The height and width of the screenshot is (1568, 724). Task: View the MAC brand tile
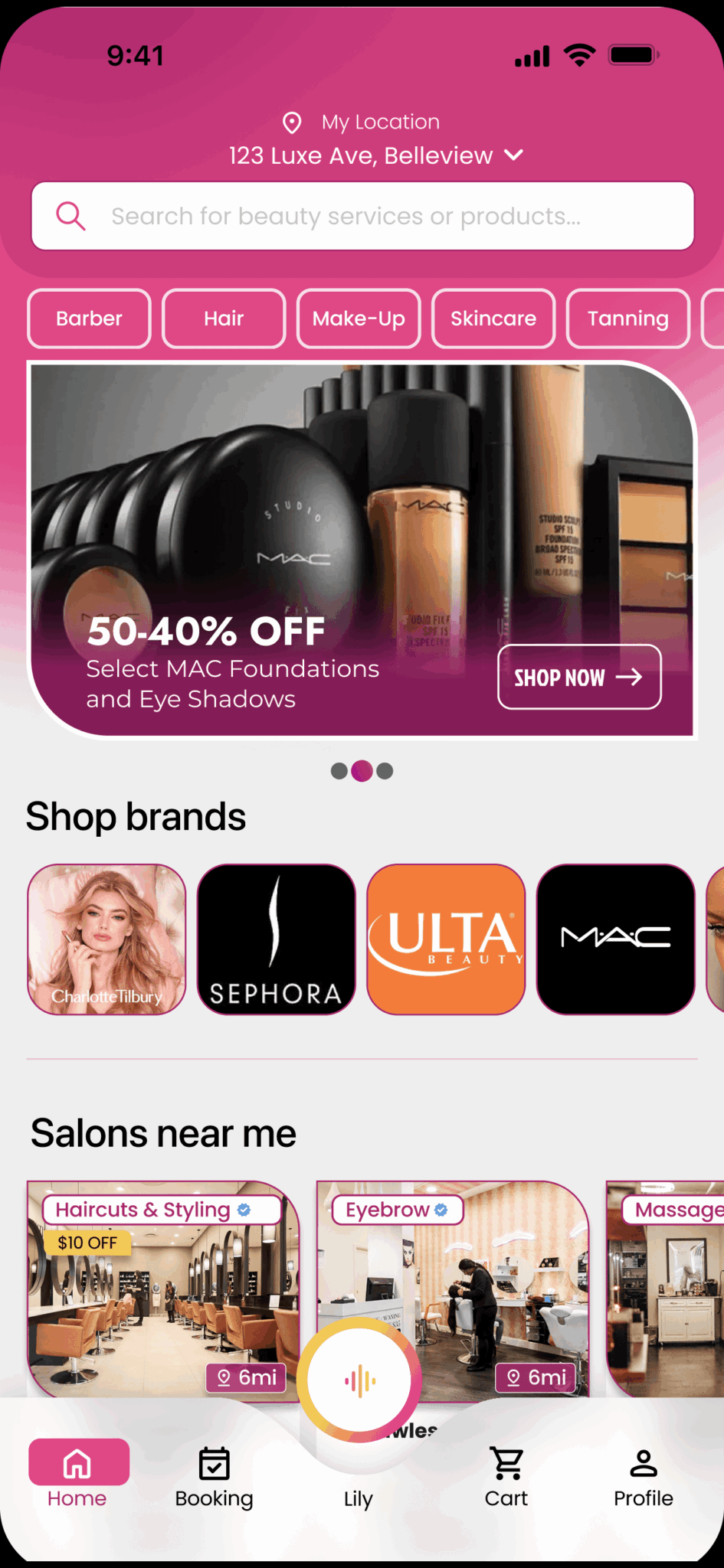[x=615, y=939]
